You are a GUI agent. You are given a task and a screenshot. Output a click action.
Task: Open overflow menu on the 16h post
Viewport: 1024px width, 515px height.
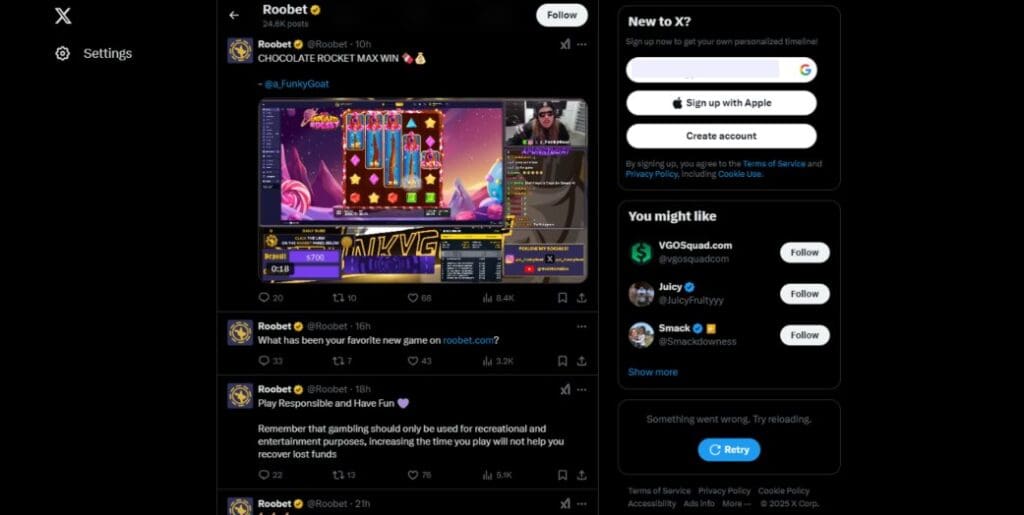pyautogui.click(x=582, y=326)
